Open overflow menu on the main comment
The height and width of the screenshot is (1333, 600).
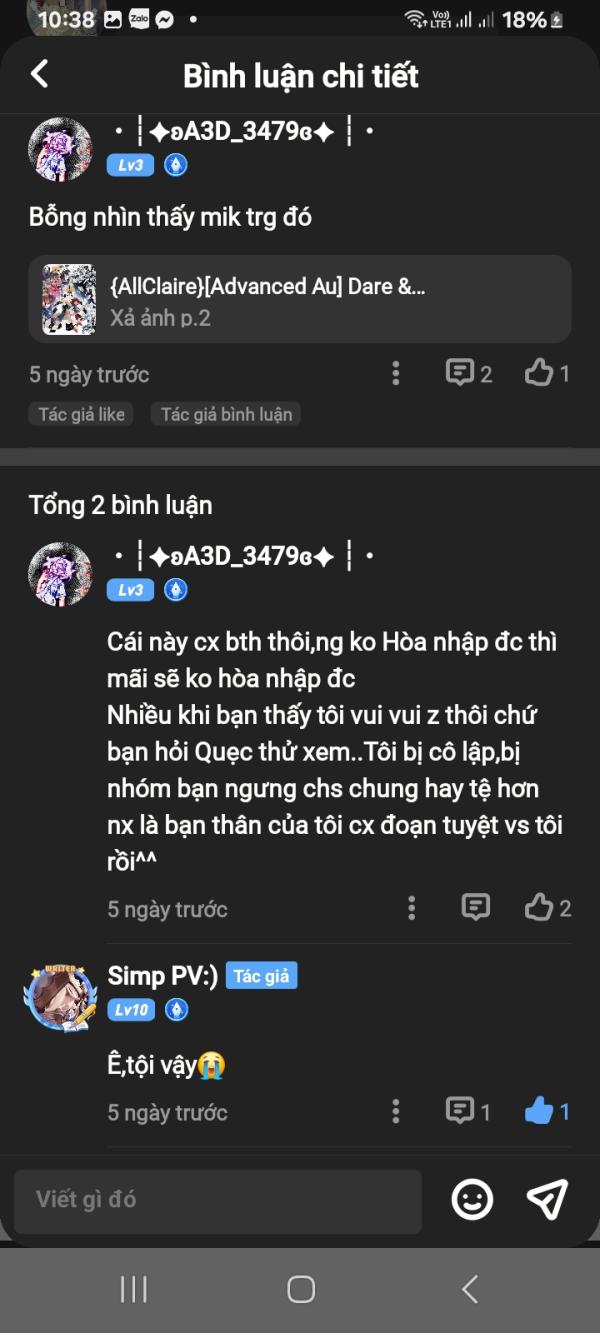click(x=396, y=374)
